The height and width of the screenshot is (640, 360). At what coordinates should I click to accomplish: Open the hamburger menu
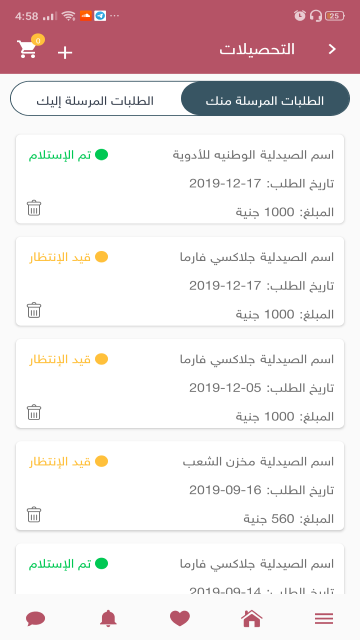[x=324, y=619]
